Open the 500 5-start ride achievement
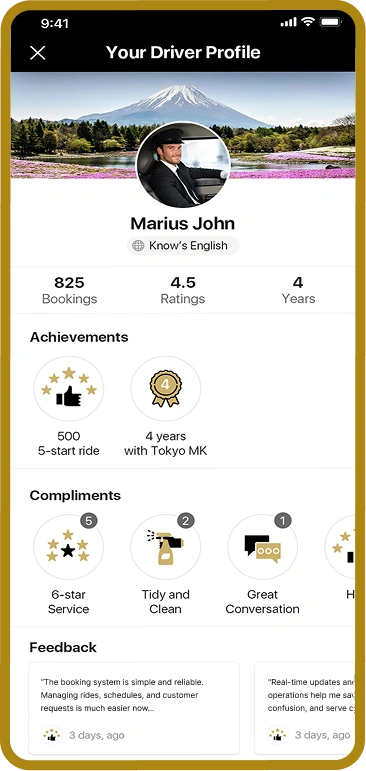Screen dimensions: 366x771 point(68,389)
